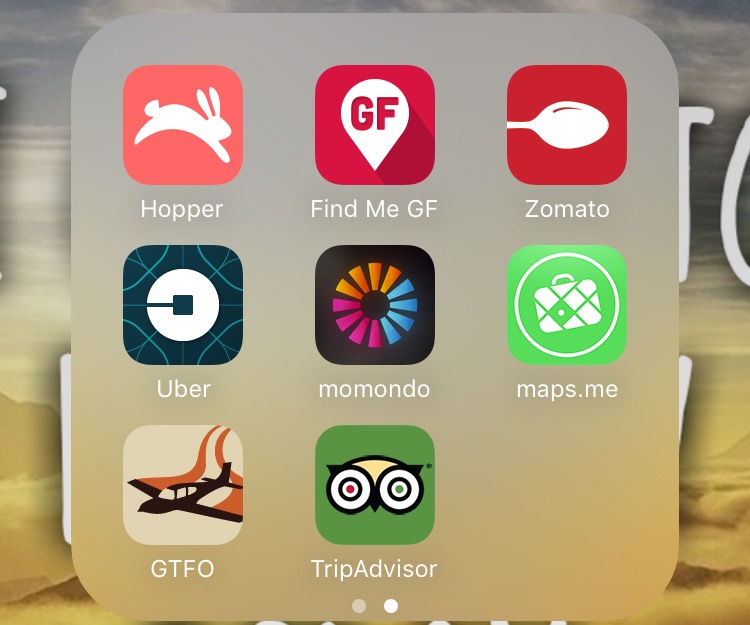Viewport: 750px width, 625px height.
Task: Launch maps.me
Action: coord(567,305)
